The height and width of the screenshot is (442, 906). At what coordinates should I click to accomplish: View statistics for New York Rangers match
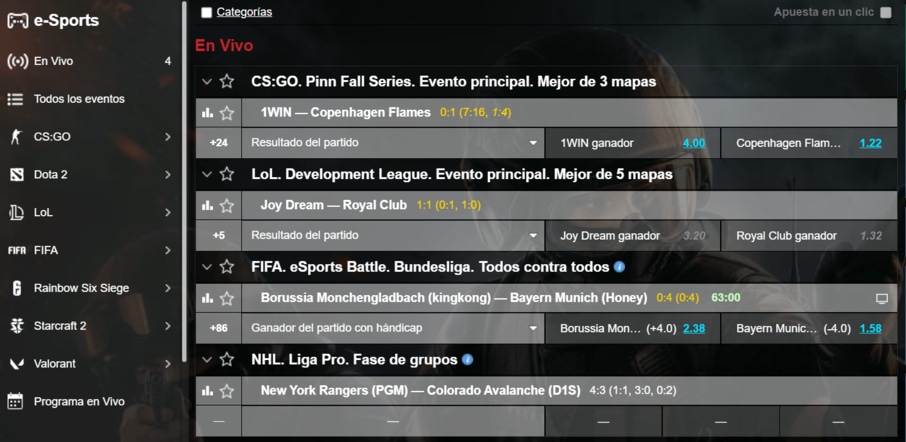point(208,391)
